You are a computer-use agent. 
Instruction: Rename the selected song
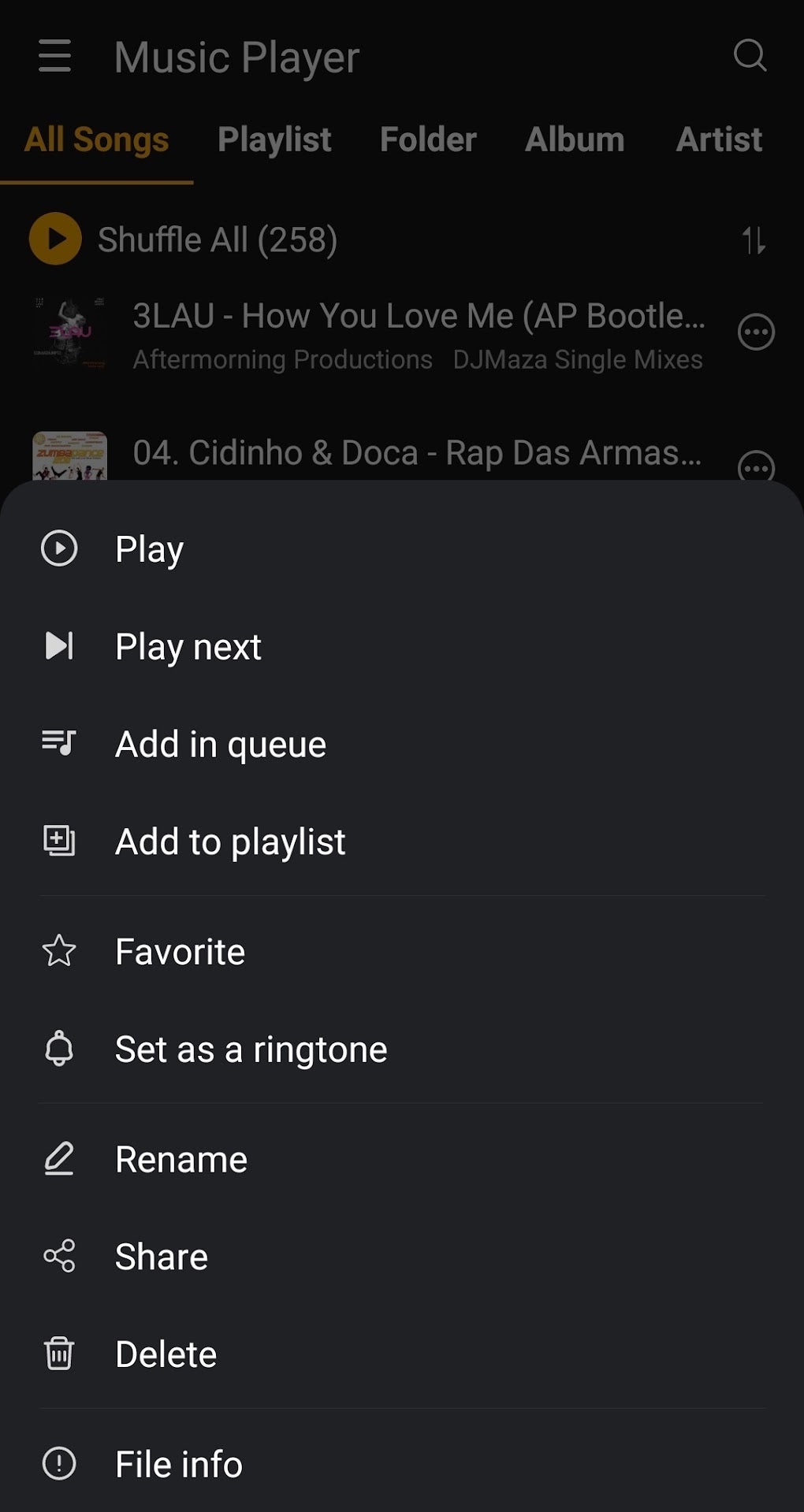[x=181, y=1160]
